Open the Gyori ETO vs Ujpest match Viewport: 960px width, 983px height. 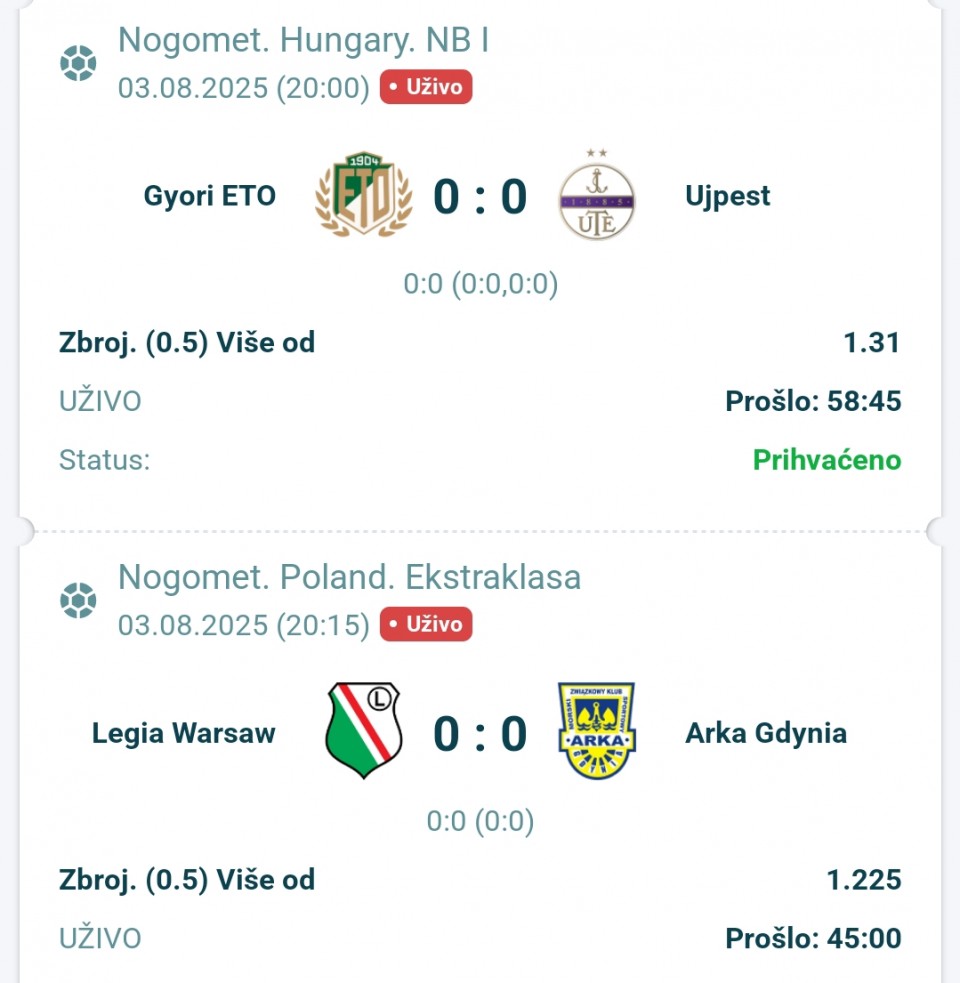(480, 196)
